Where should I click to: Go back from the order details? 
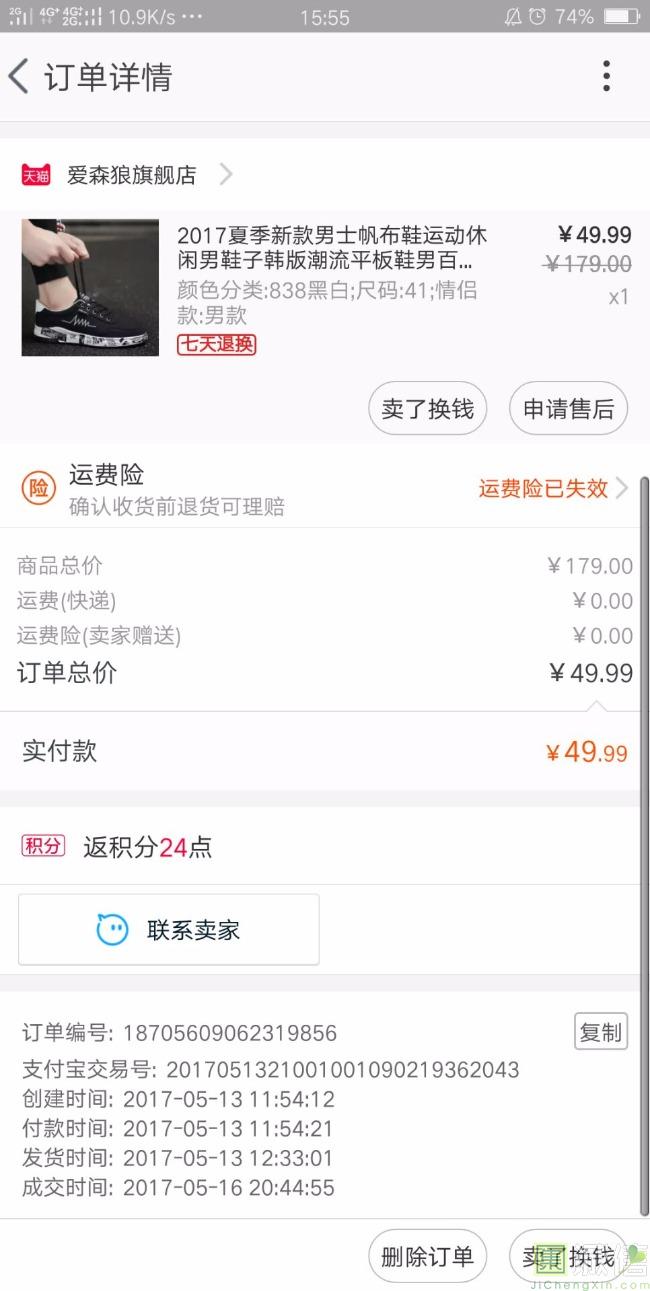[x=19, y=77]
